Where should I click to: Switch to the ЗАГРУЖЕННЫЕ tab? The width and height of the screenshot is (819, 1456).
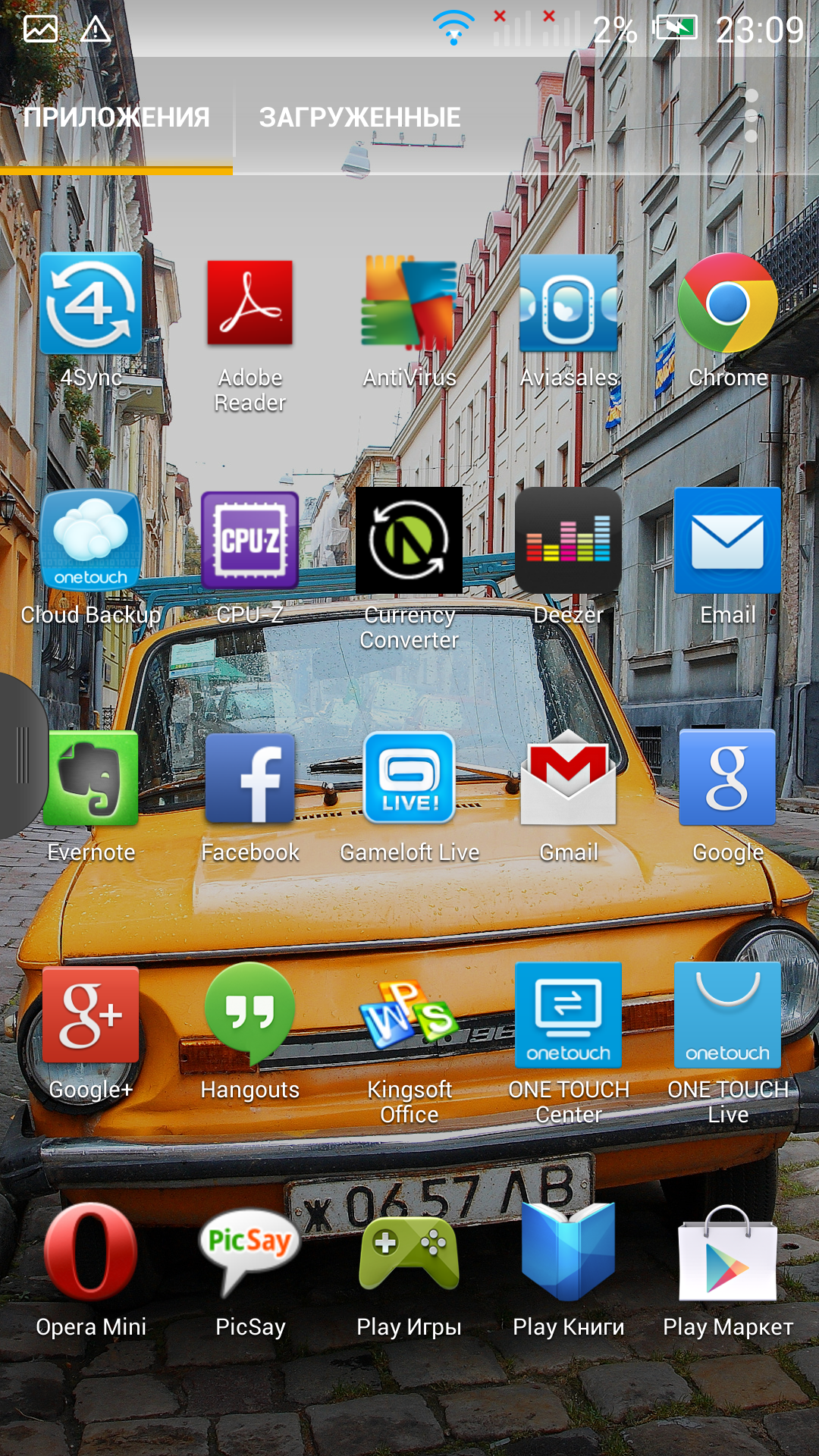[359, 118]
